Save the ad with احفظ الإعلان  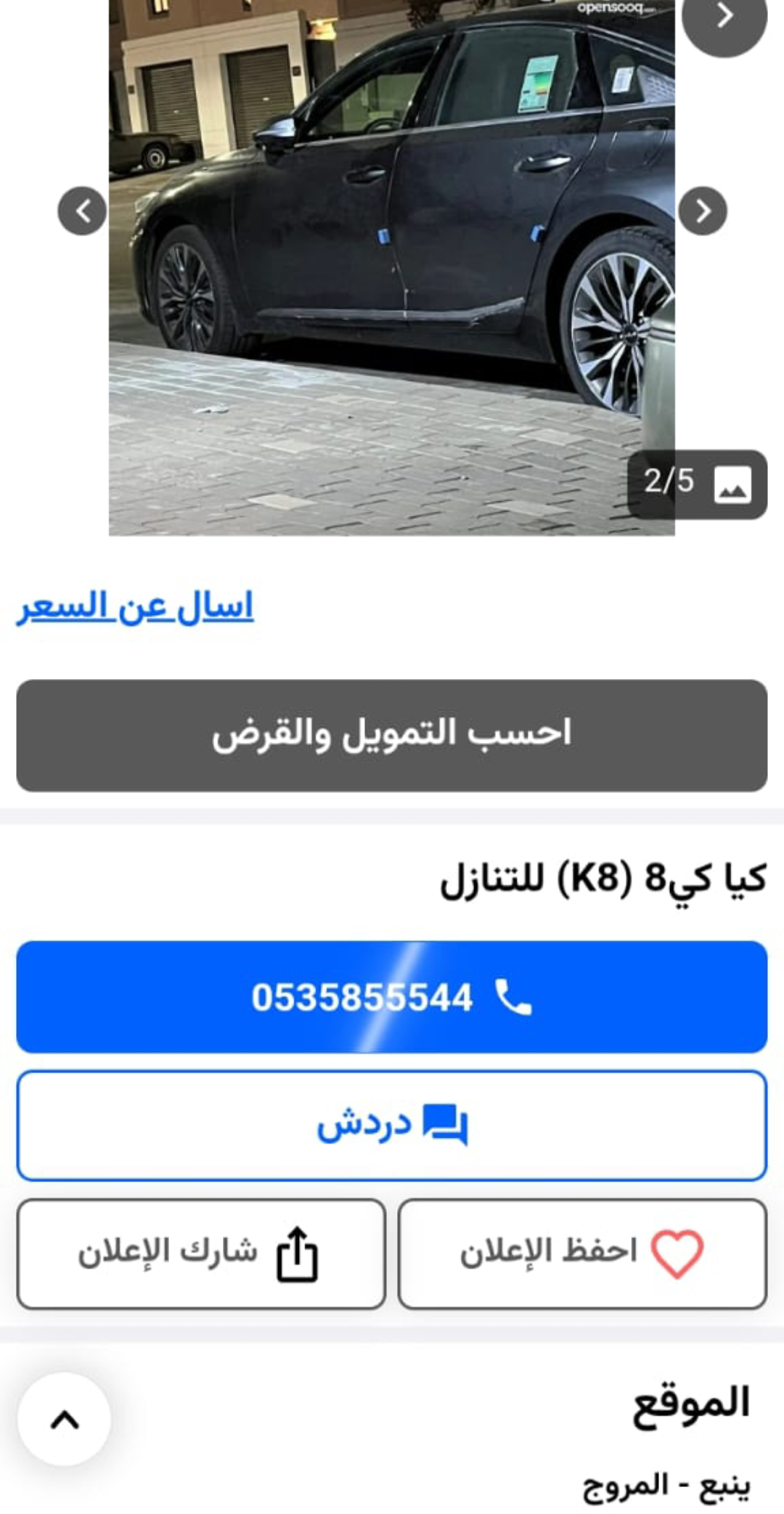[x=582, y=1253]
